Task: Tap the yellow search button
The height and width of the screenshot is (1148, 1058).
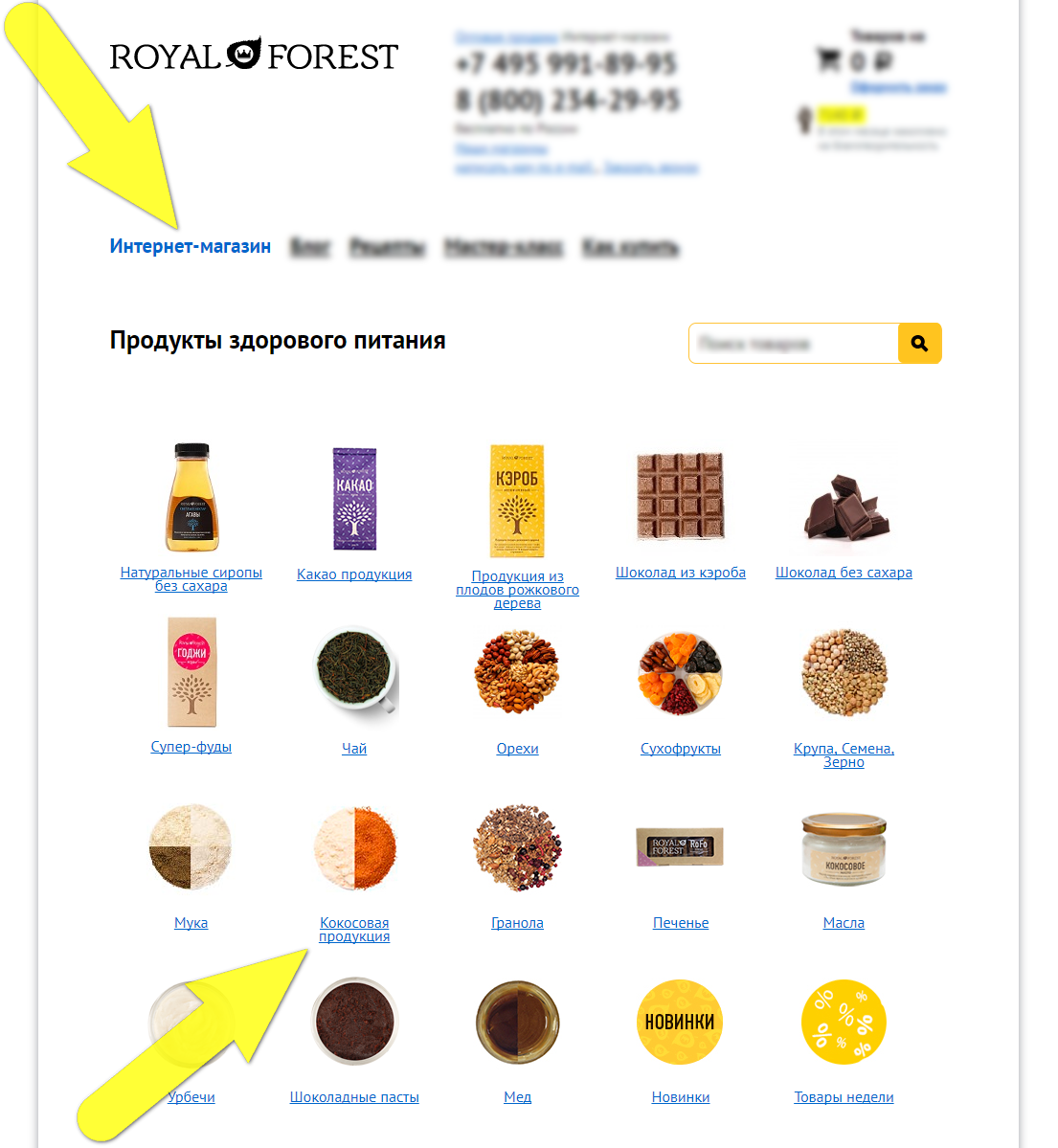Action: [919, 343]
